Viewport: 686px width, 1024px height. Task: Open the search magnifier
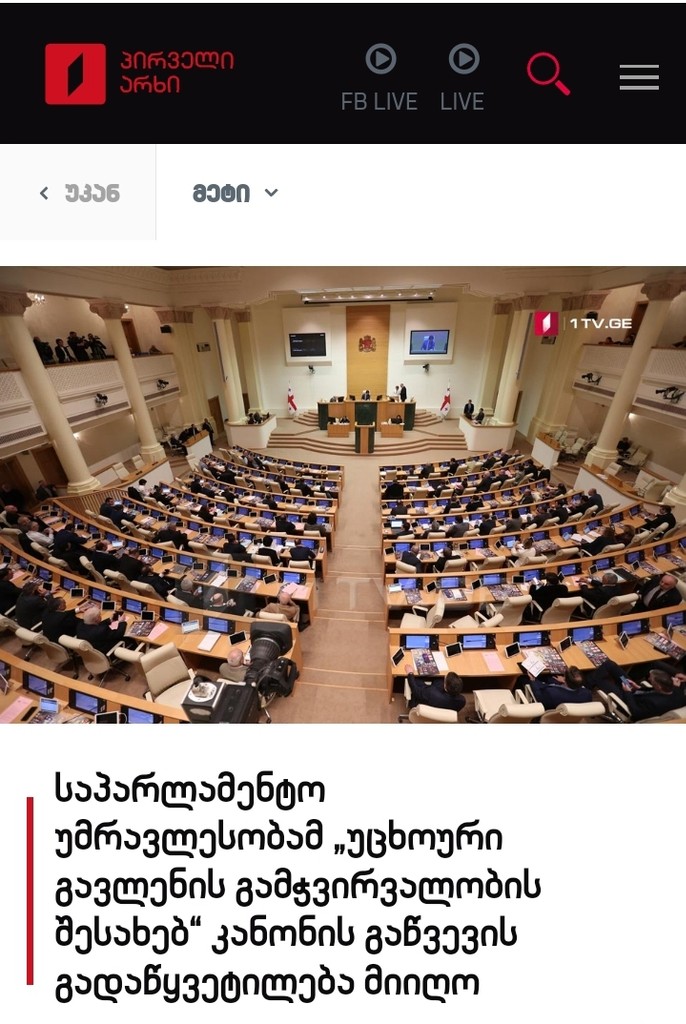point(547,73)
